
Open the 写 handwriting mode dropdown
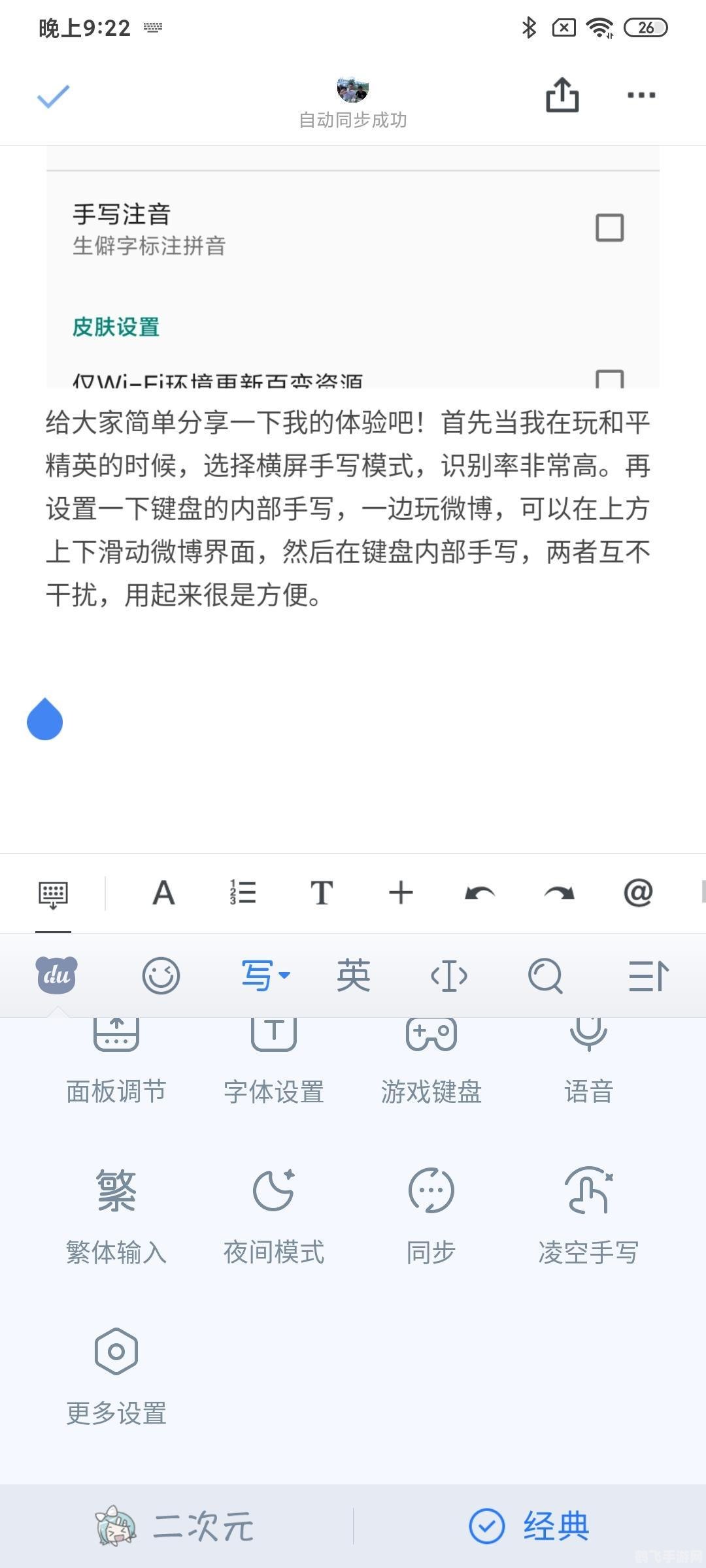tap(263, 975)
